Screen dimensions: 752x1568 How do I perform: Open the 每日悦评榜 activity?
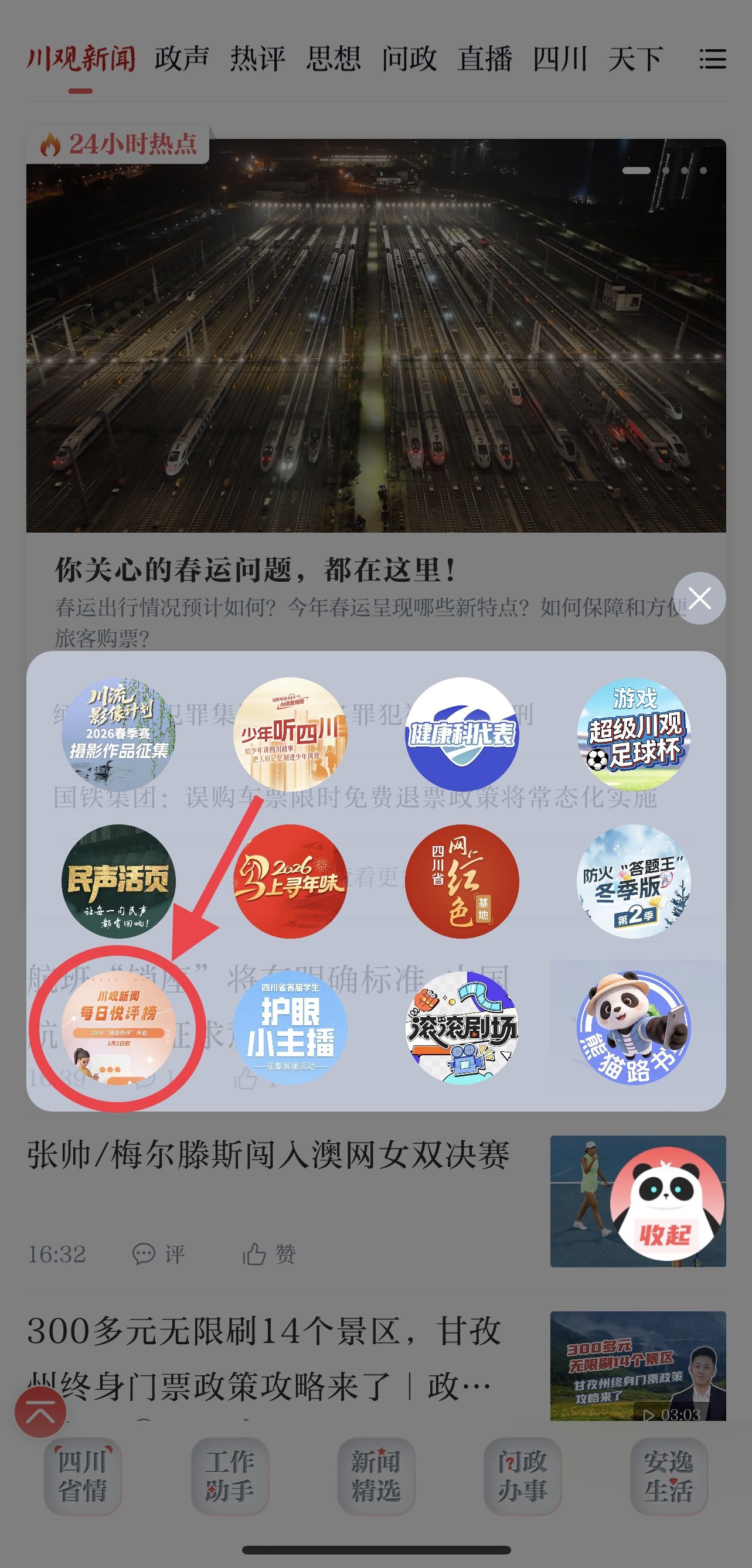tap(118, 1028)
